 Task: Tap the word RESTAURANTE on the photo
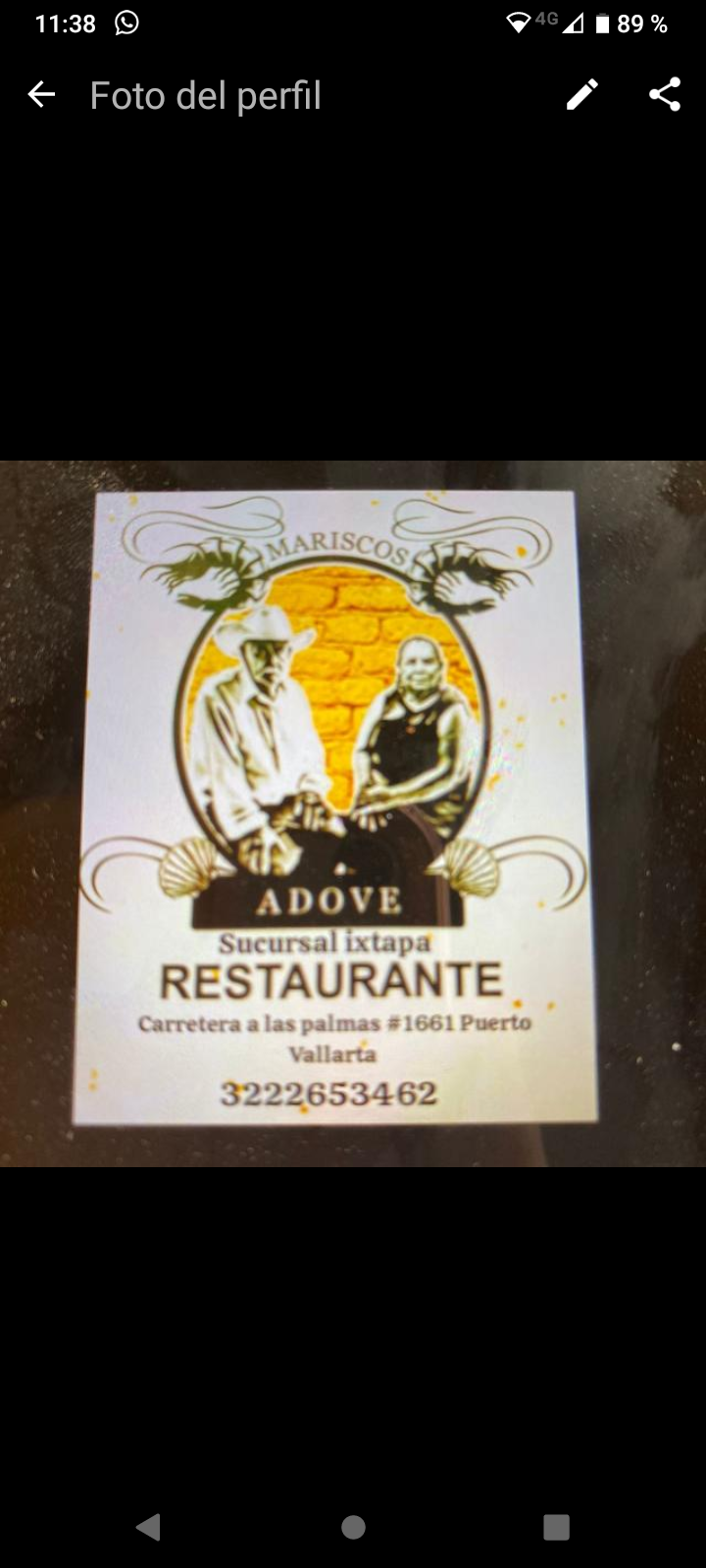point(333,977)
